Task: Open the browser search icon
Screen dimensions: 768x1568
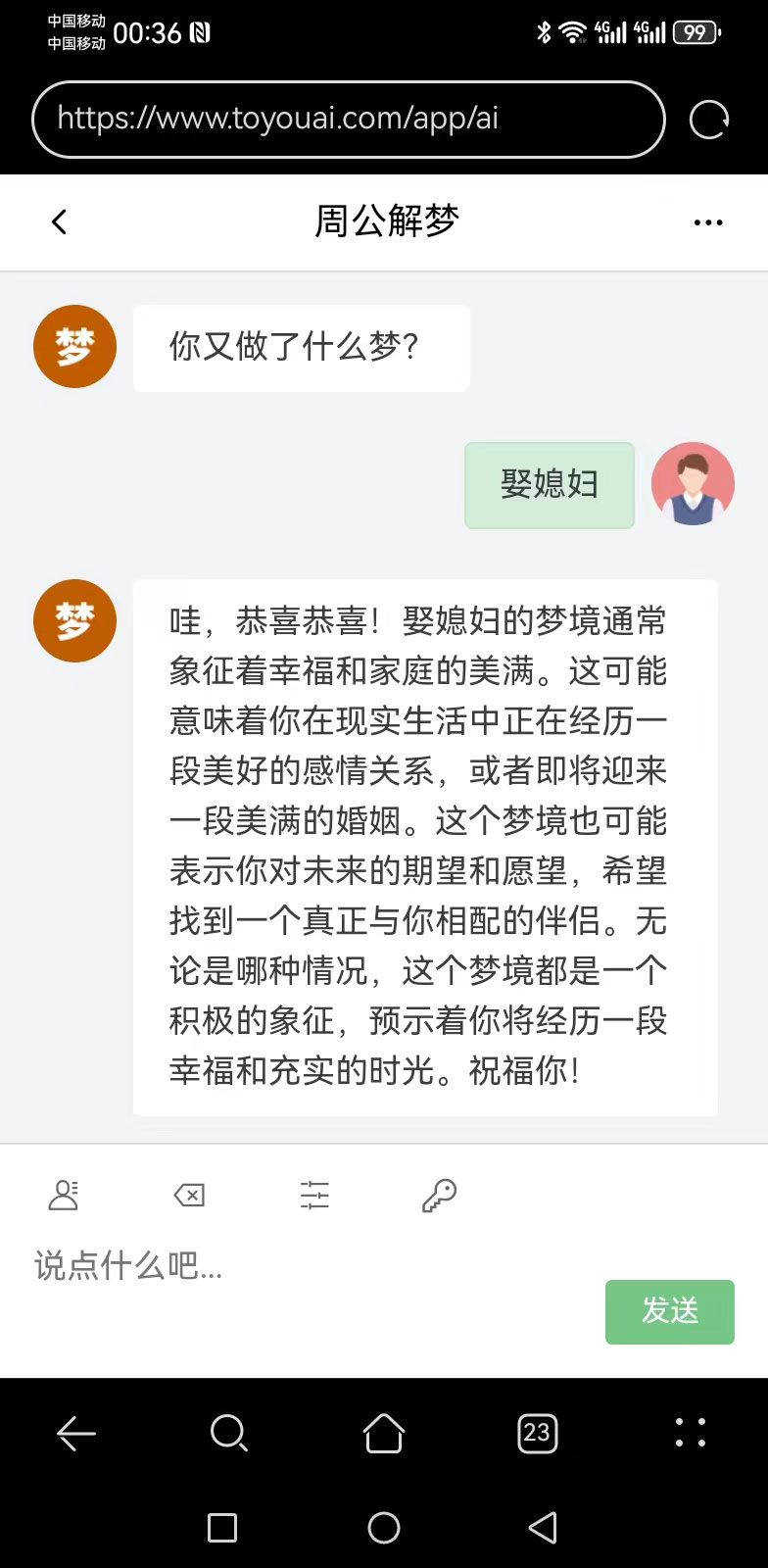Action: coord(229,1434)
